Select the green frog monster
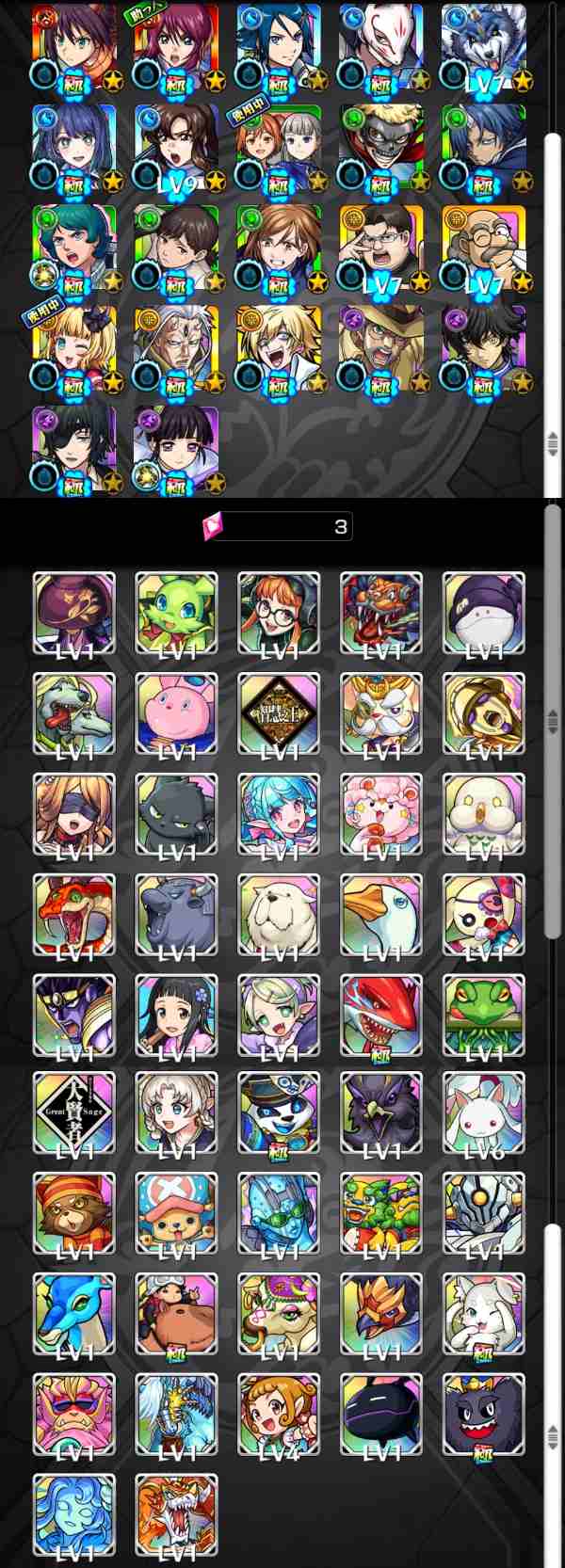The image size is (565, 1568). point(483,1014)
